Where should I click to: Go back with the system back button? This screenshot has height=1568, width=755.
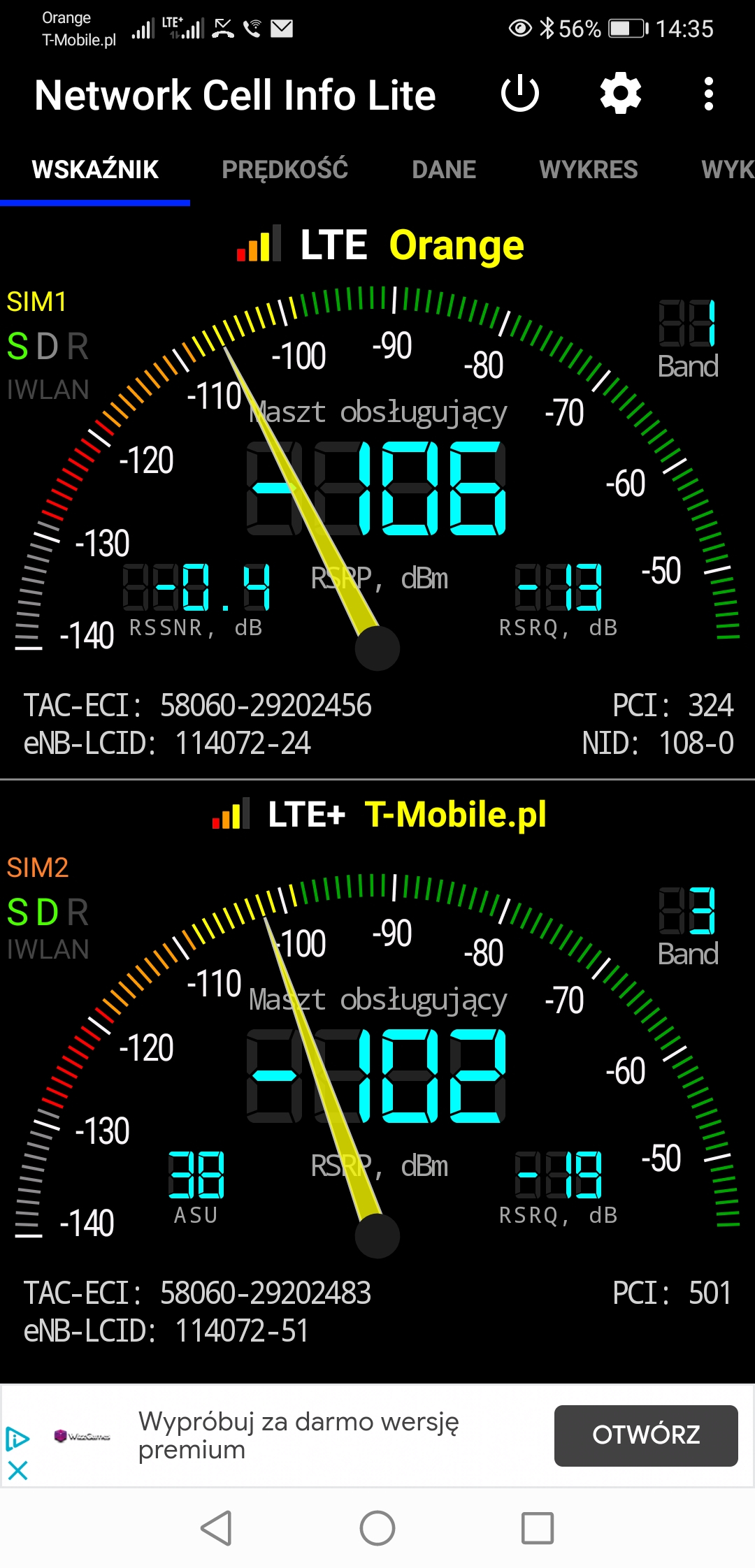click(x=216, y=1528)
